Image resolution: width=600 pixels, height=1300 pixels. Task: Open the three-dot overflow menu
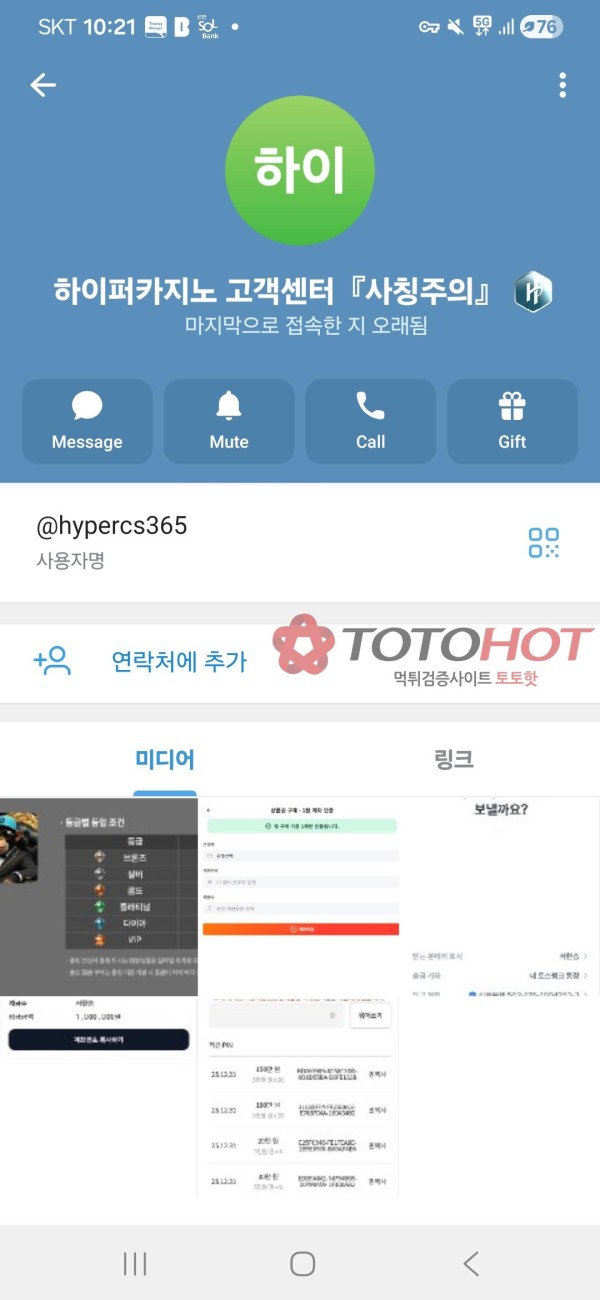563,85
